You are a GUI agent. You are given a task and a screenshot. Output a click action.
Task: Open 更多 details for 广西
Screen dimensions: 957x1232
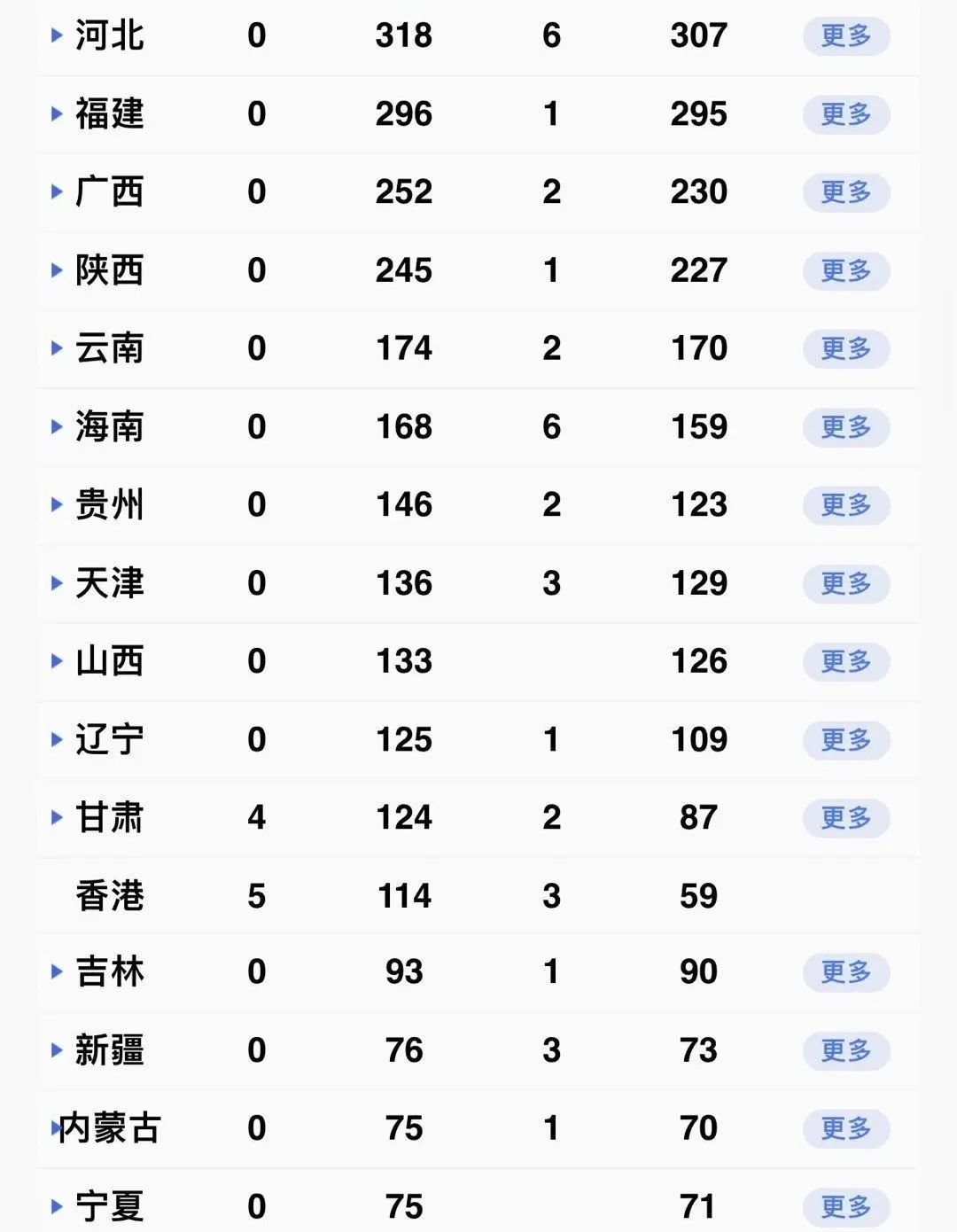(x=845, y=192)
